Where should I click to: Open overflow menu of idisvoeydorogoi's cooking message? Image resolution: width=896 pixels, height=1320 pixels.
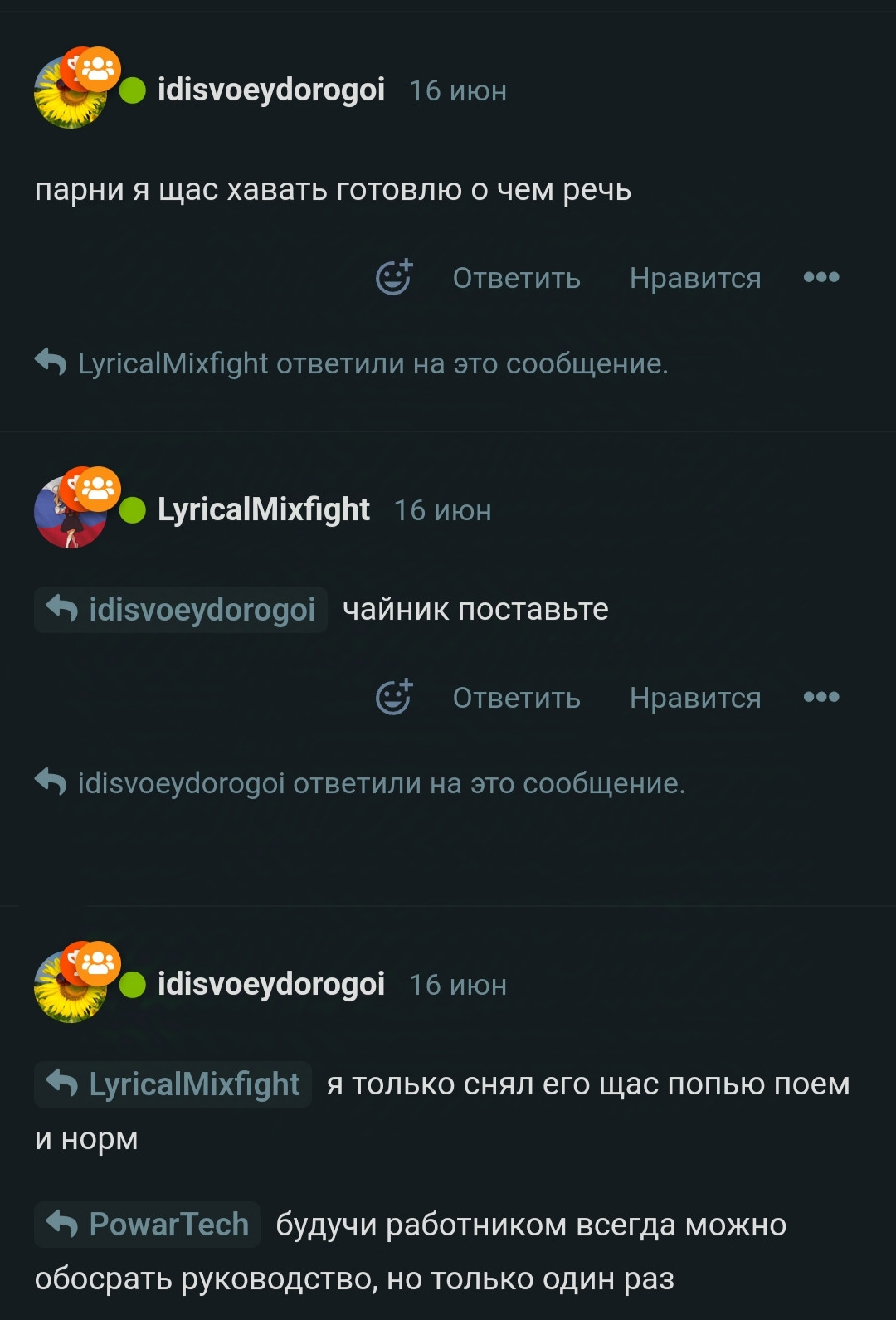pyautogui.click(x=821, y=277)
